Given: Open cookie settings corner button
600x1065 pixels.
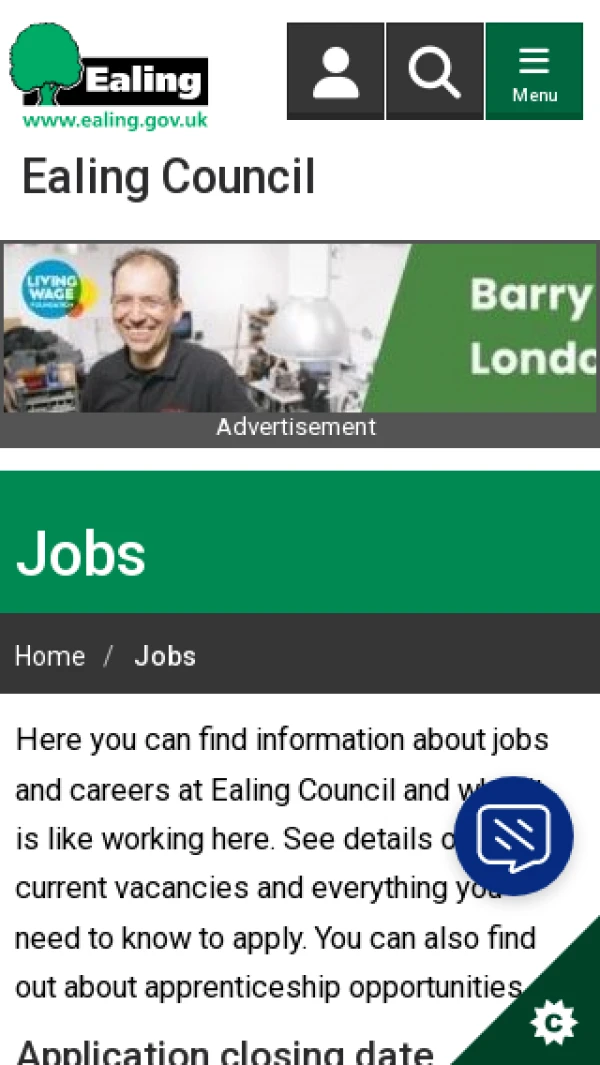Looking at the screenshot, I should 554,1022.
